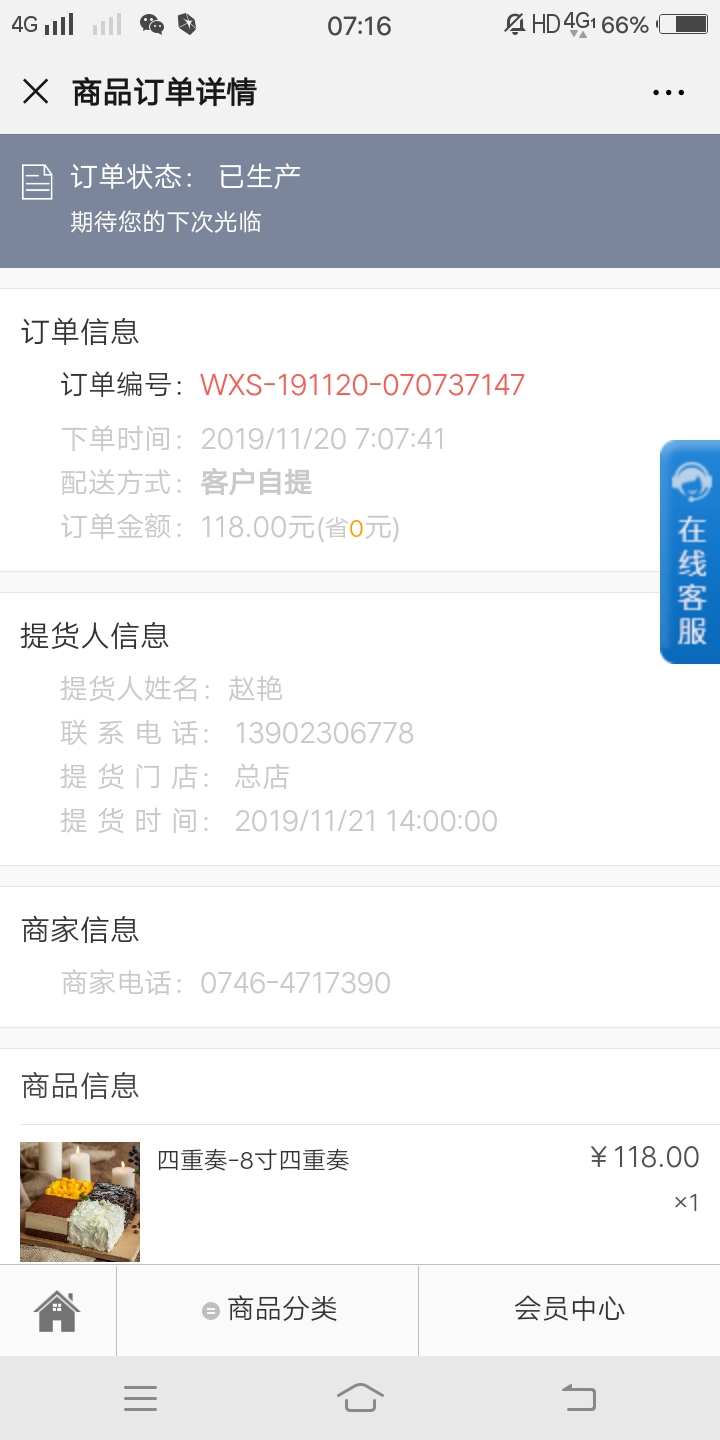The image size is (720, 1440).
Task: Close the order details page
Action: pyautogui.click(x=35, y=92)
